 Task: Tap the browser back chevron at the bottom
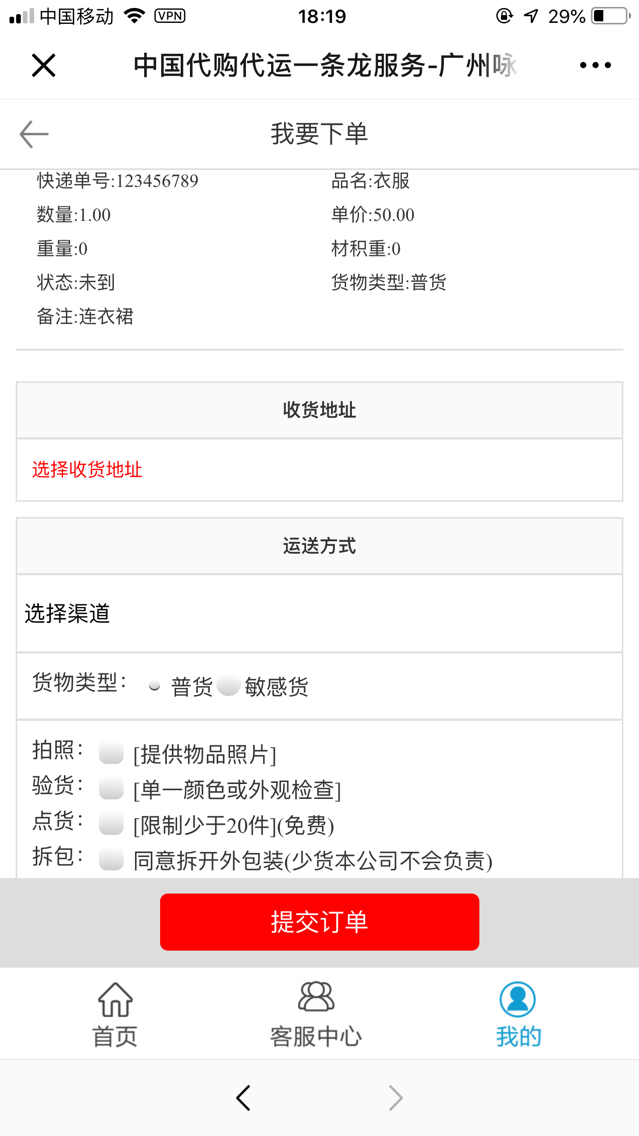coord(243,1098)
